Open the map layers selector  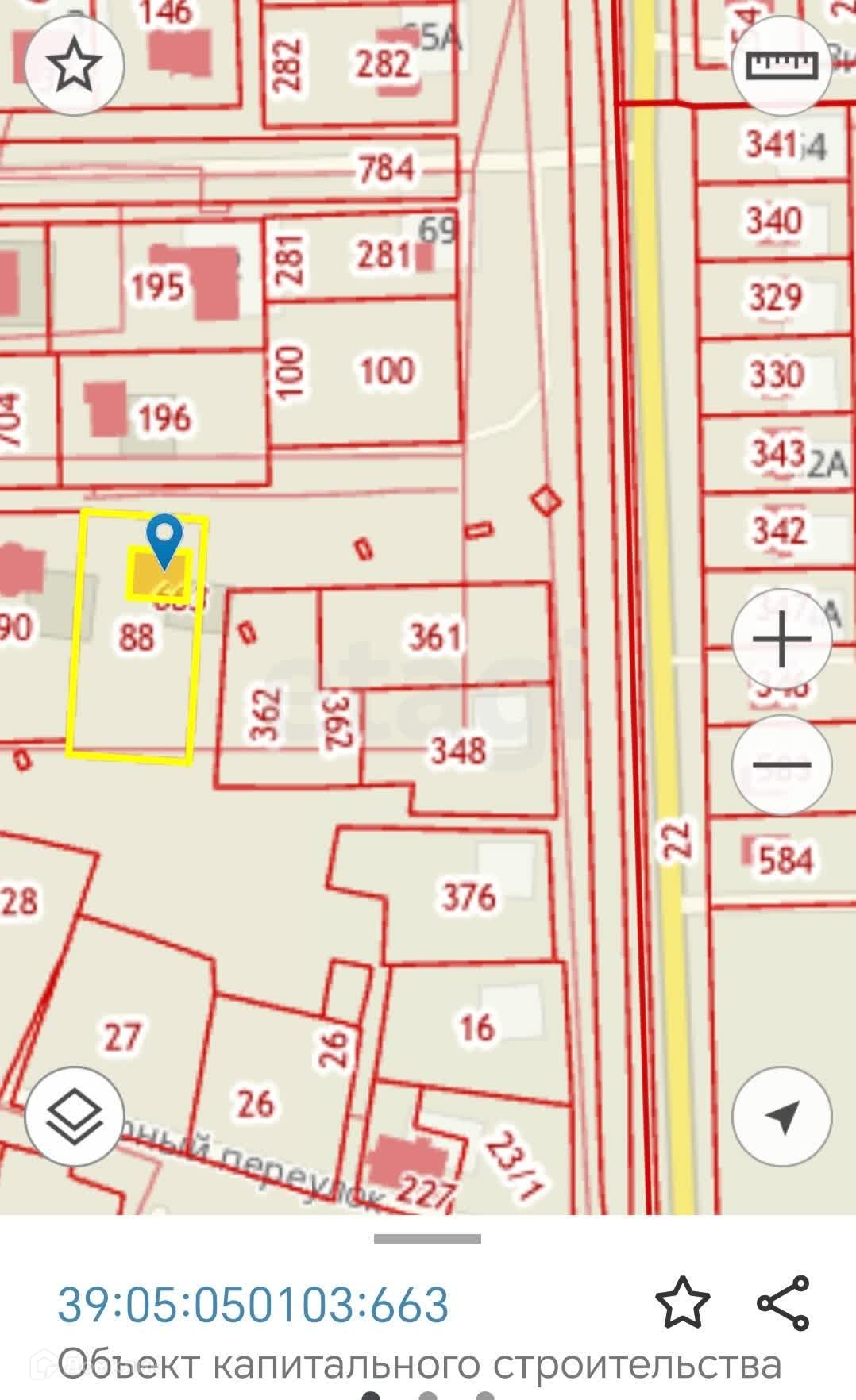pyautogui.click(x=75, y=1117)
